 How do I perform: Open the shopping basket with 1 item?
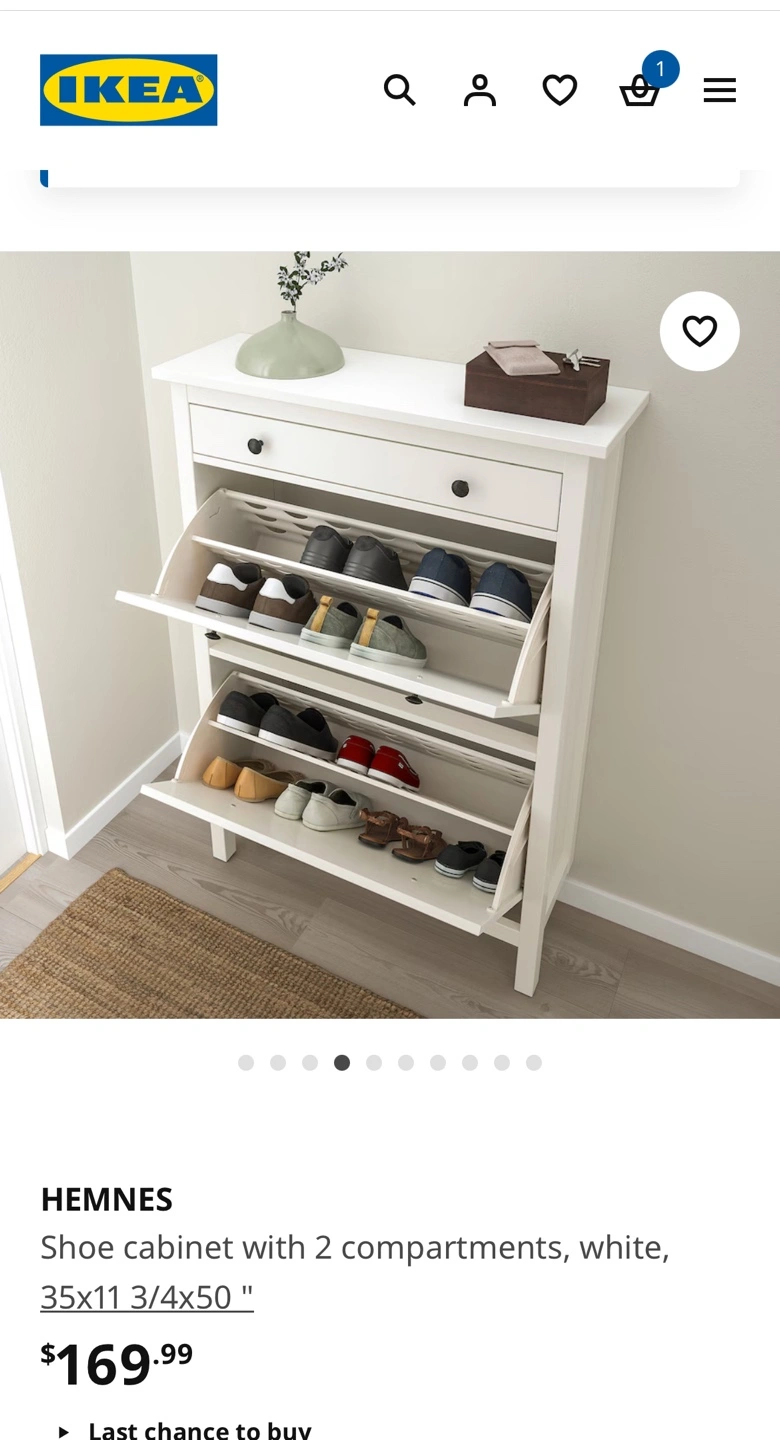pos(641,88)
